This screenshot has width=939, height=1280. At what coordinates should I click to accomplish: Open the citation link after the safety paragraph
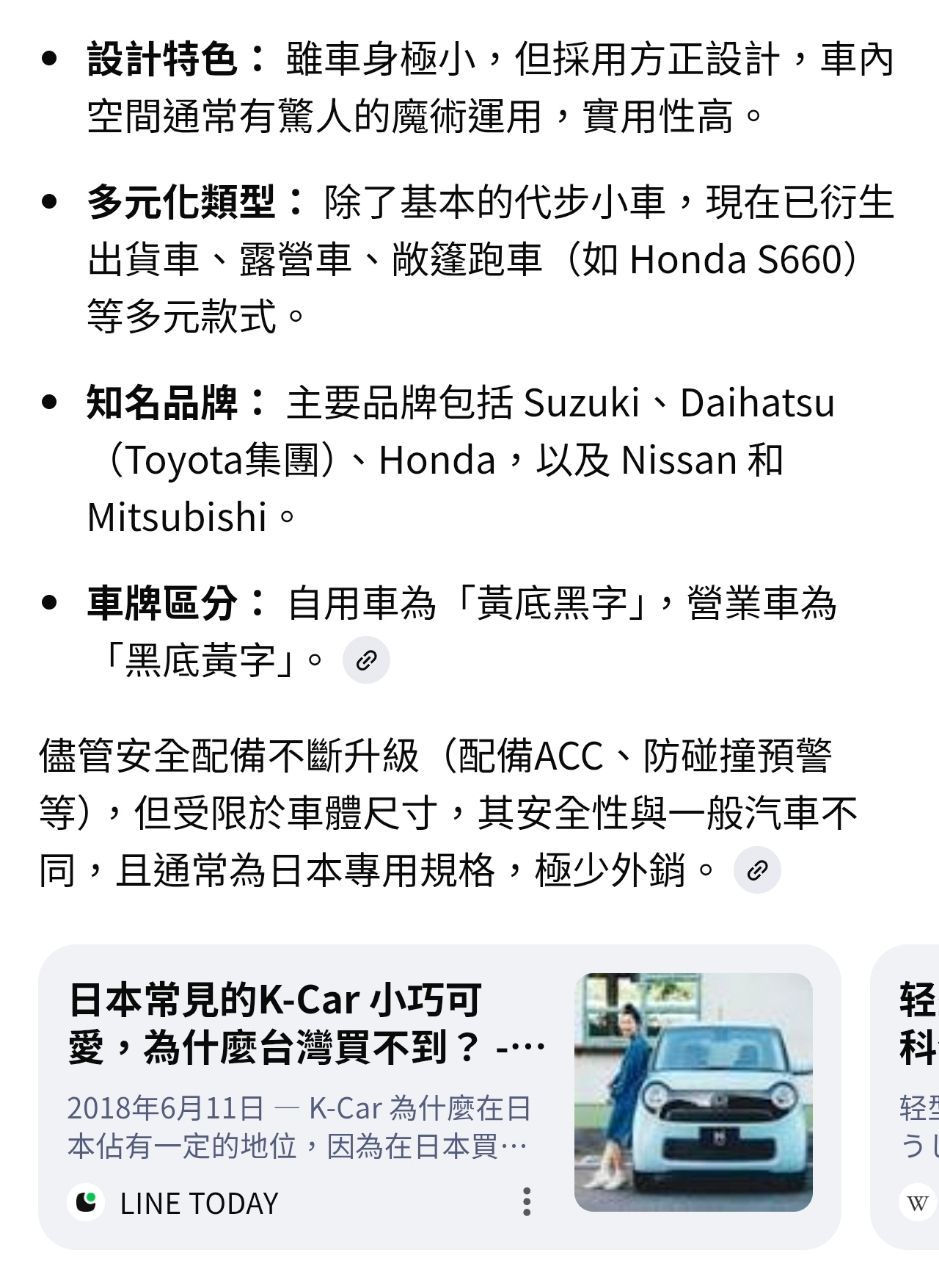757,869
